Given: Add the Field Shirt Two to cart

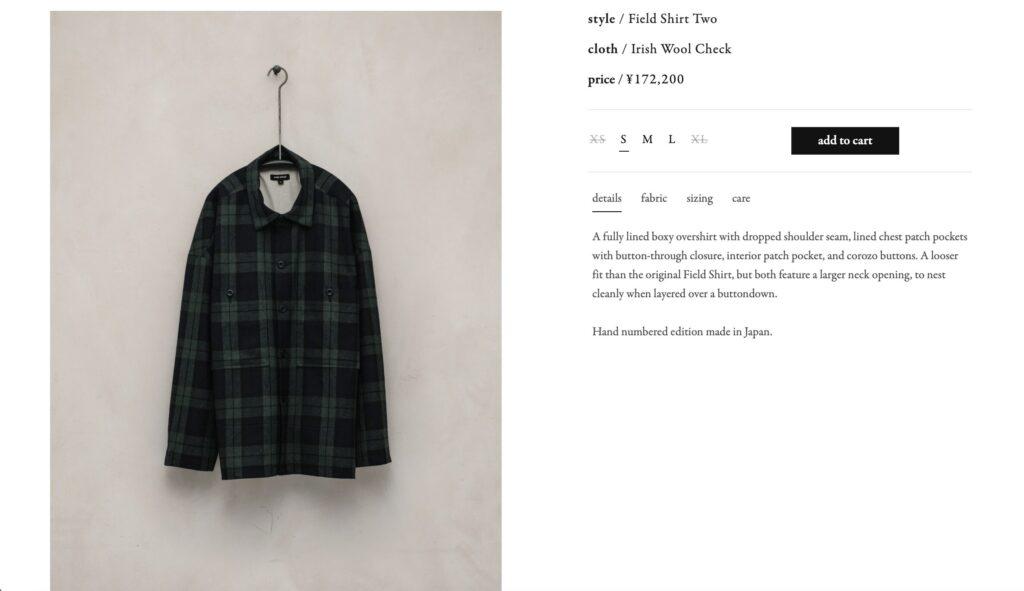Looking at the screenshot, I should 844,141.
